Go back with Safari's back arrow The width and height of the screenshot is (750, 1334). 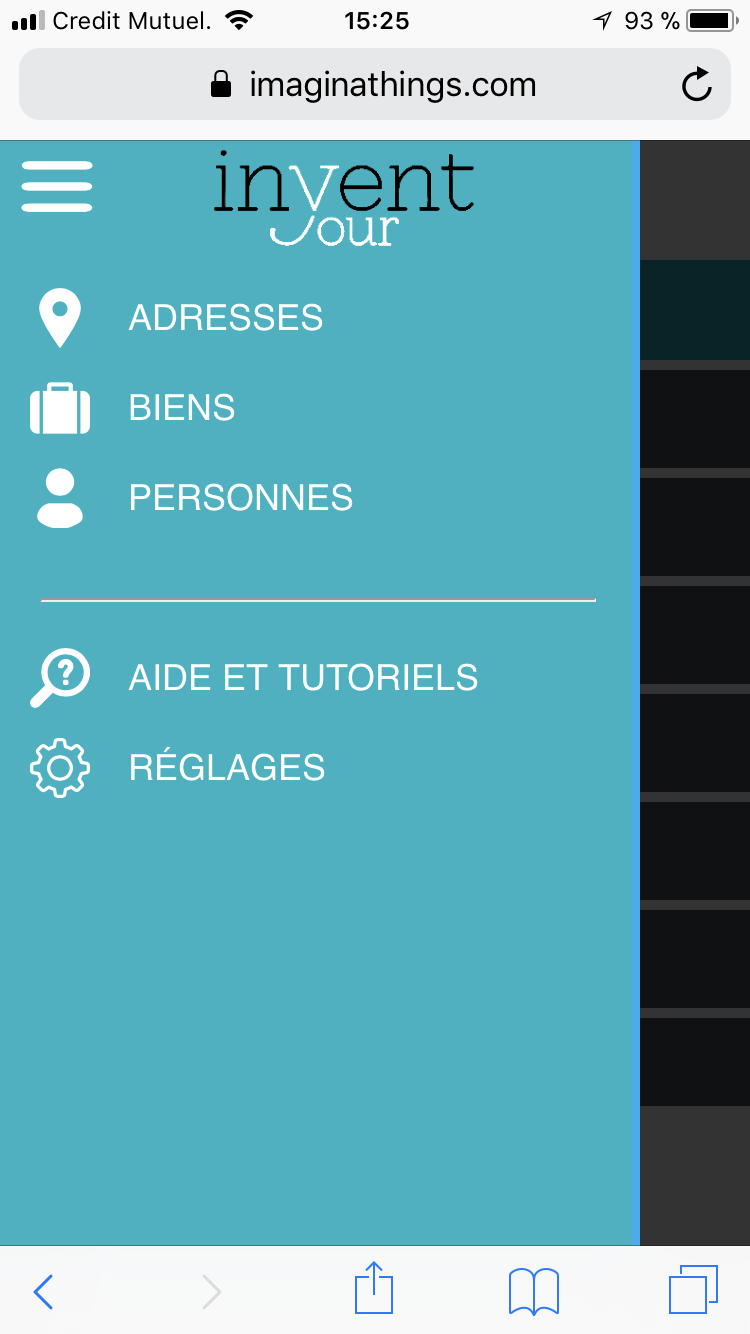click(43, 1292)
